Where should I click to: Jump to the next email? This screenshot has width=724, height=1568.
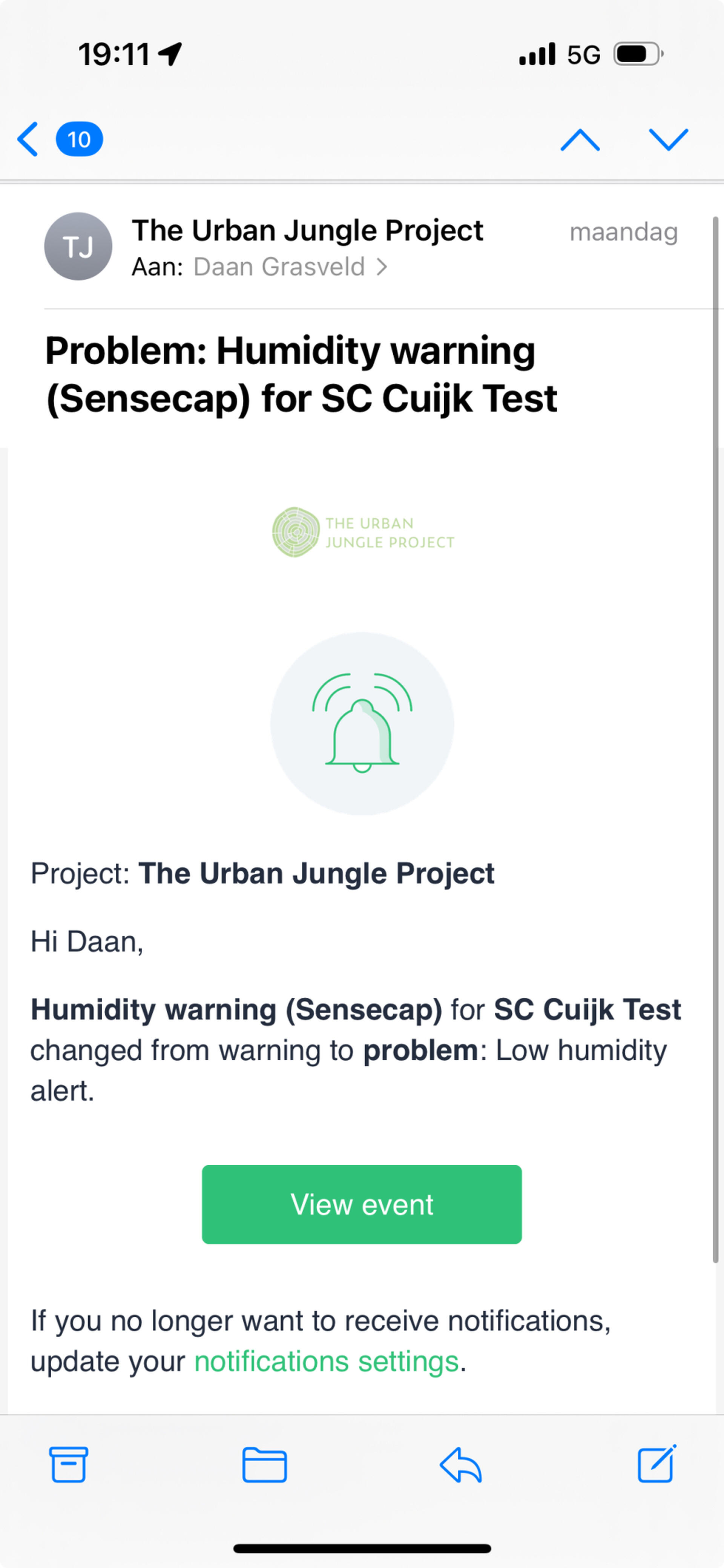[668, 140]
